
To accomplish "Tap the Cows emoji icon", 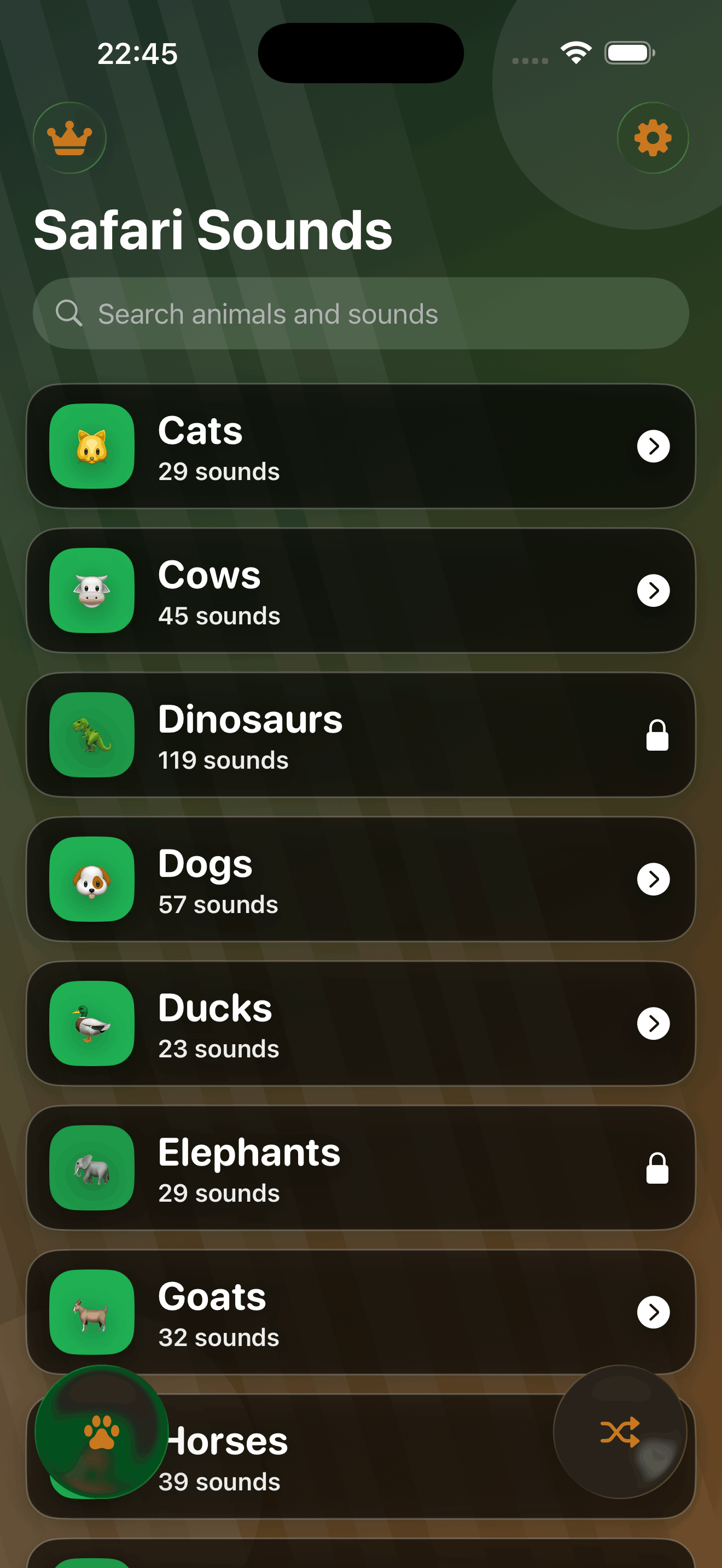I will [x=91, y=591].
